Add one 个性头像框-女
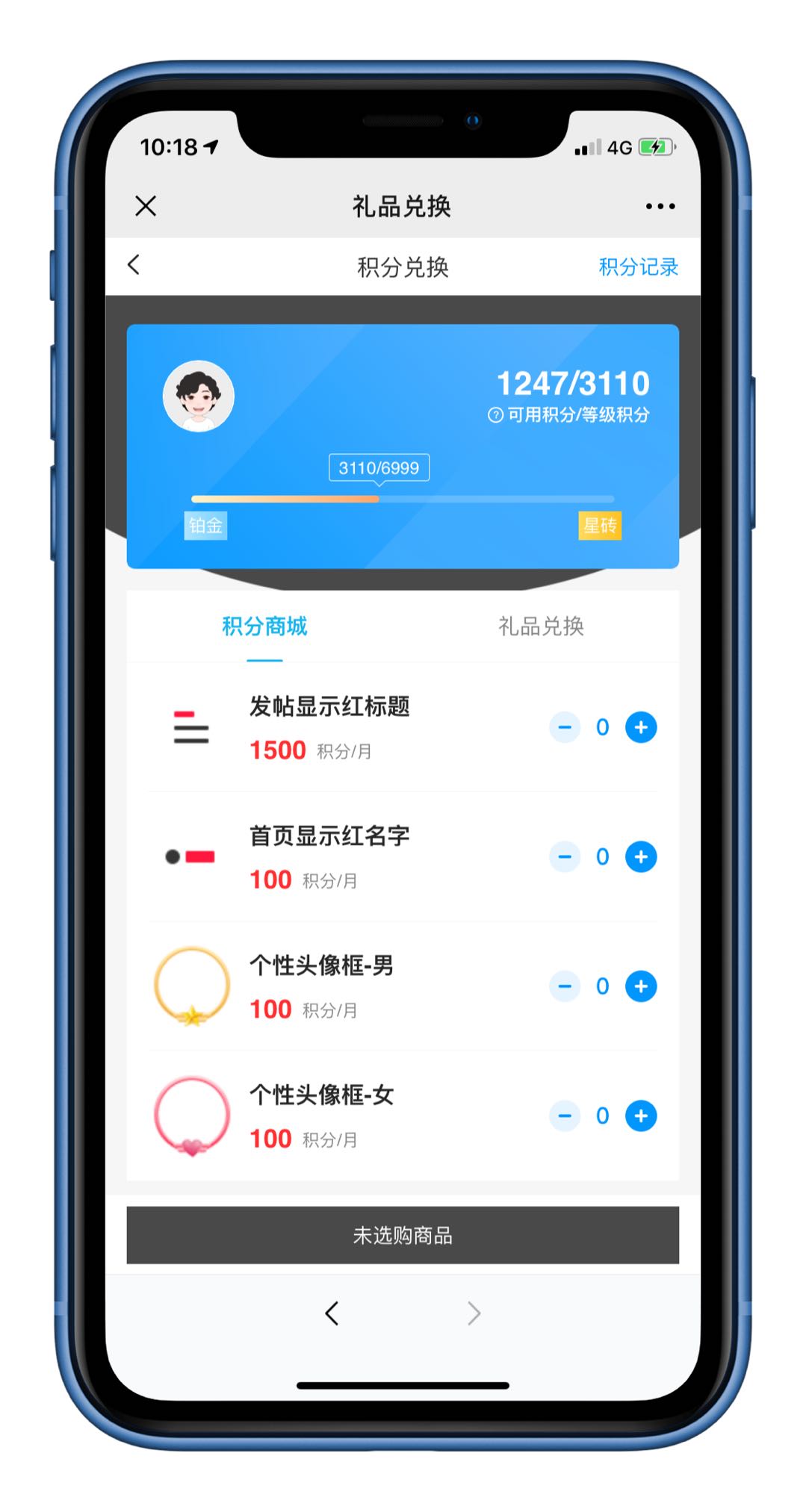The width and height of the screenshot is (806, 1512). tap(640, 1116)
